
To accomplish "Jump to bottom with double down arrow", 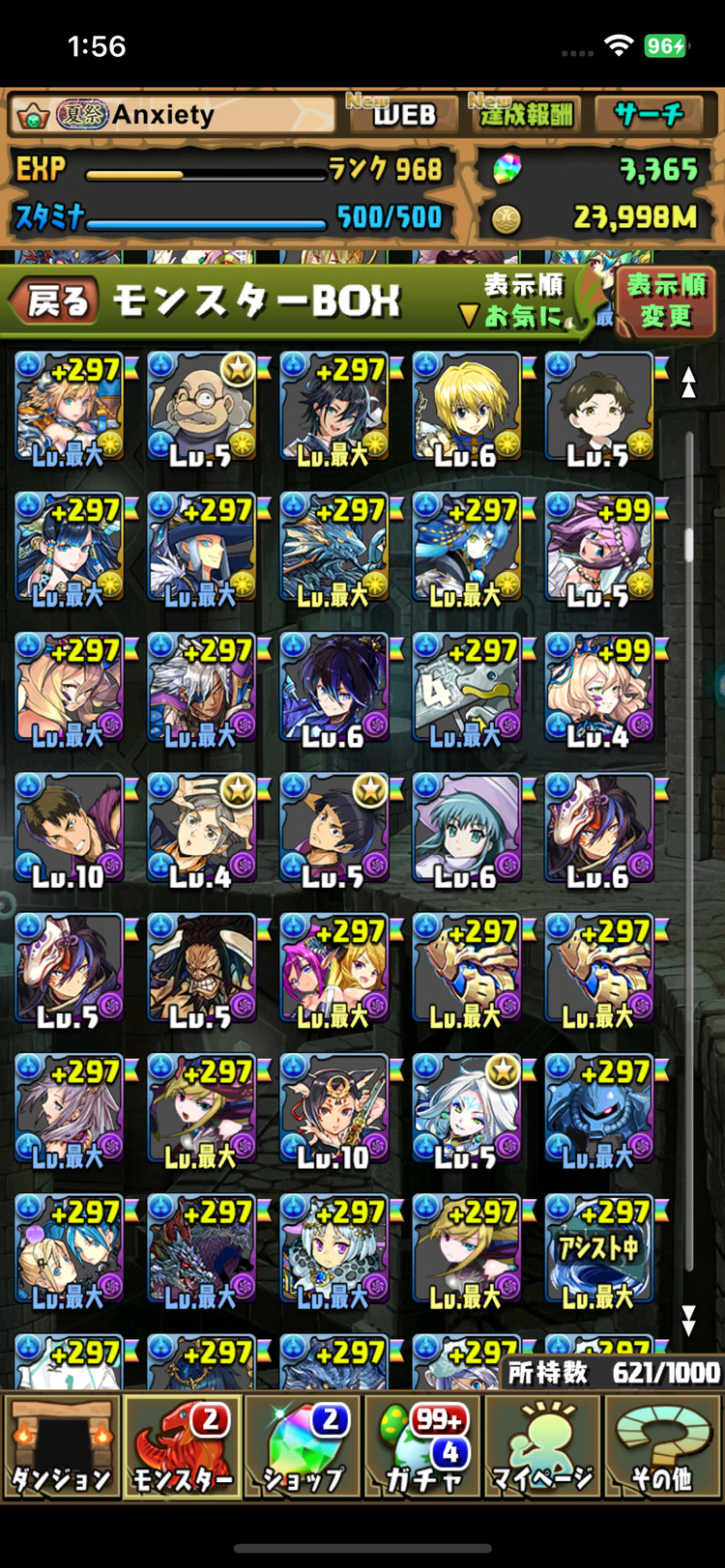I will (x=688, y=1320).
